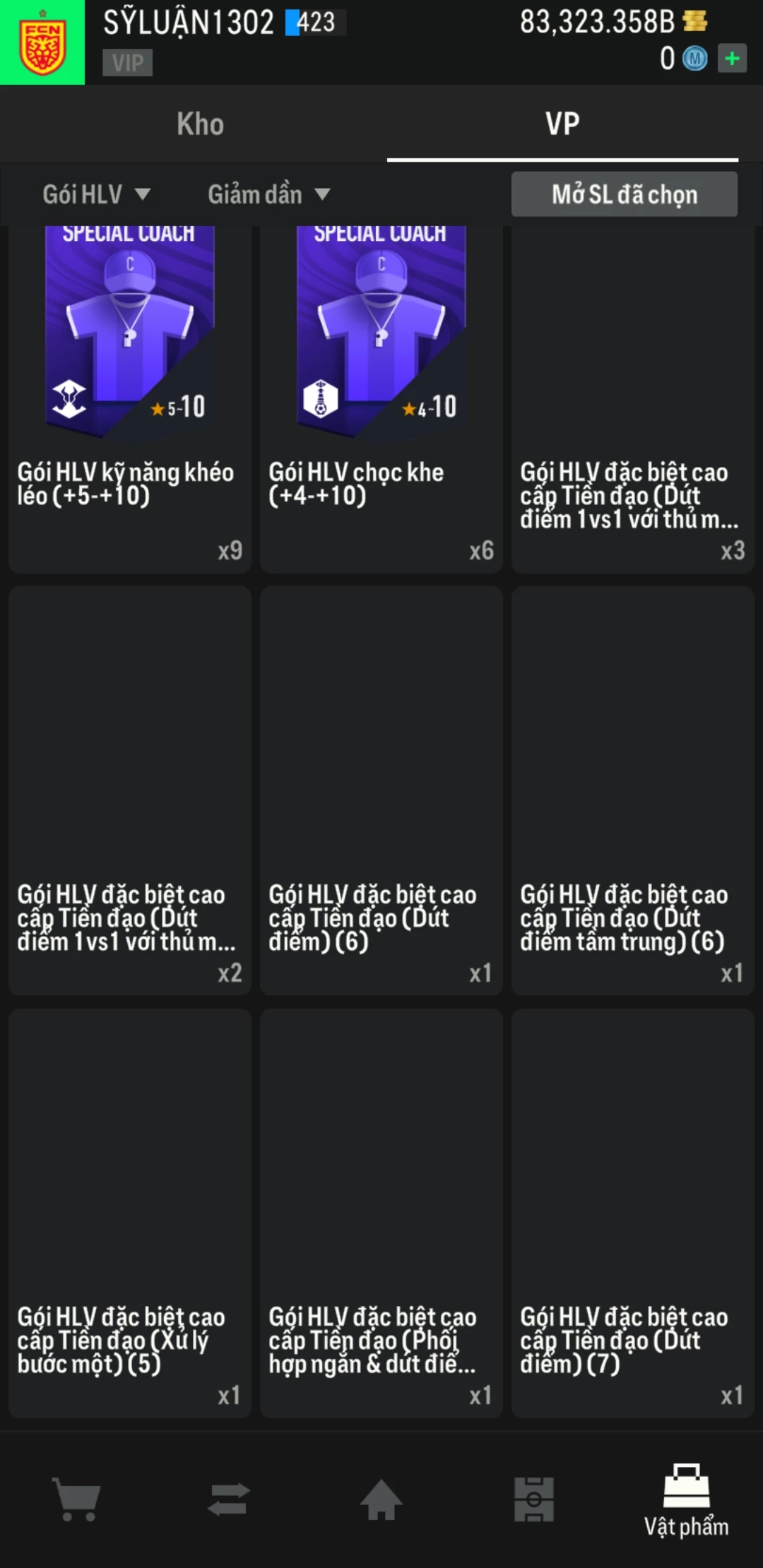Image resolution: width=763 pixels, height=1568 pixels.
Task: Choose the Tiền đạo (Dứt điểm) (7) pack
Action: coord(633,1213)
